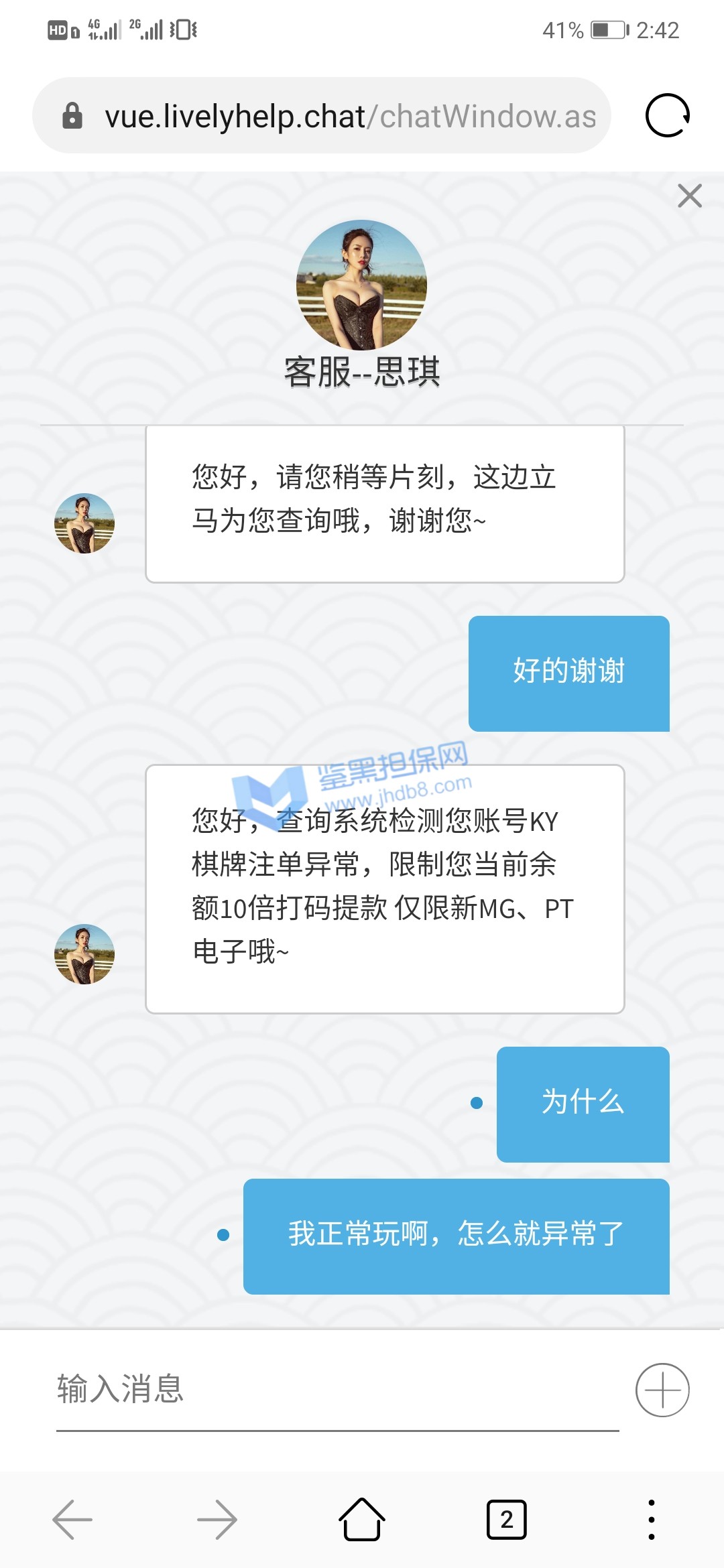The height and width of the screenshot is (1568, 724).
Task: Go back to the previous page
Action: [72, 1520]
